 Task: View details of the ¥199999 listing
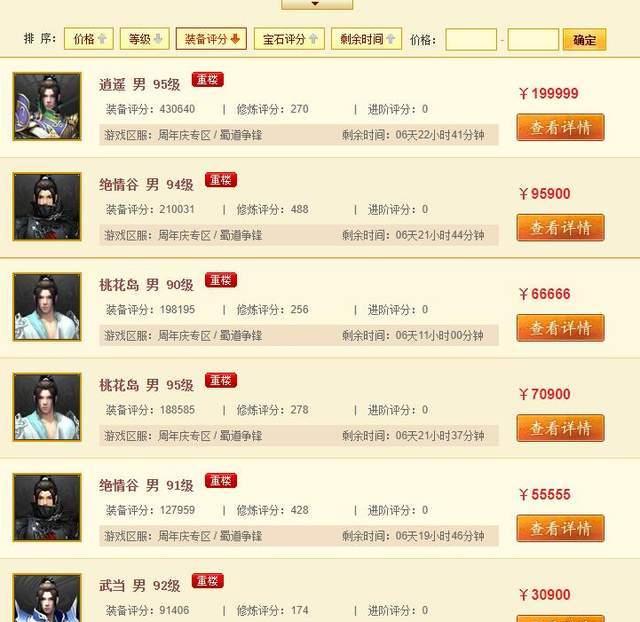click(x=560, y=127)
